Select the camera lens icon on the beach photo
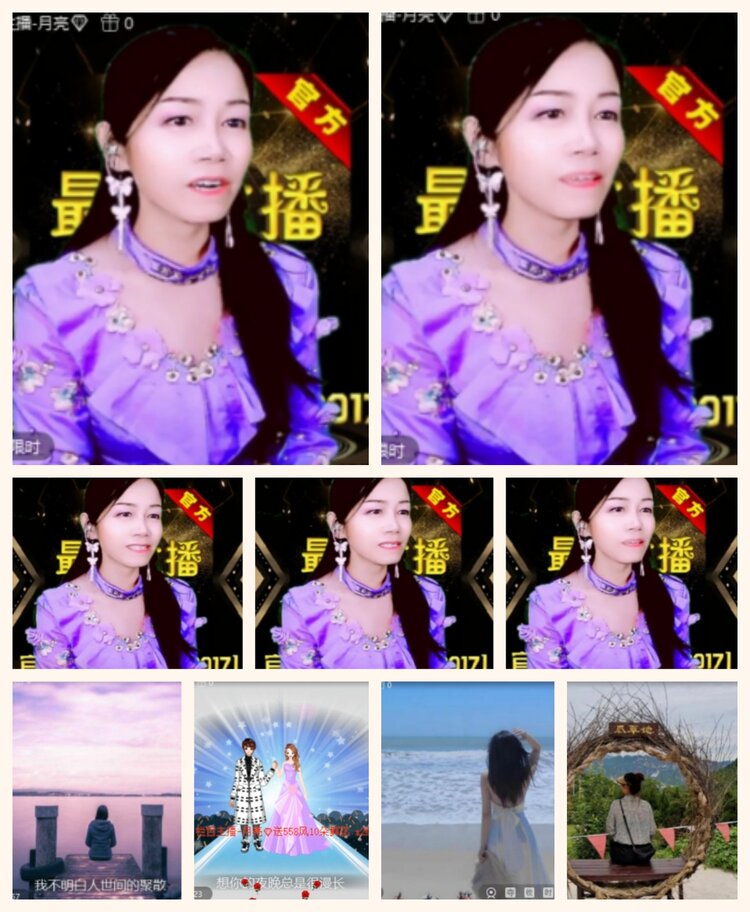Image resolution: width=750 pixels, height=912 pixels. click(491, 893)
